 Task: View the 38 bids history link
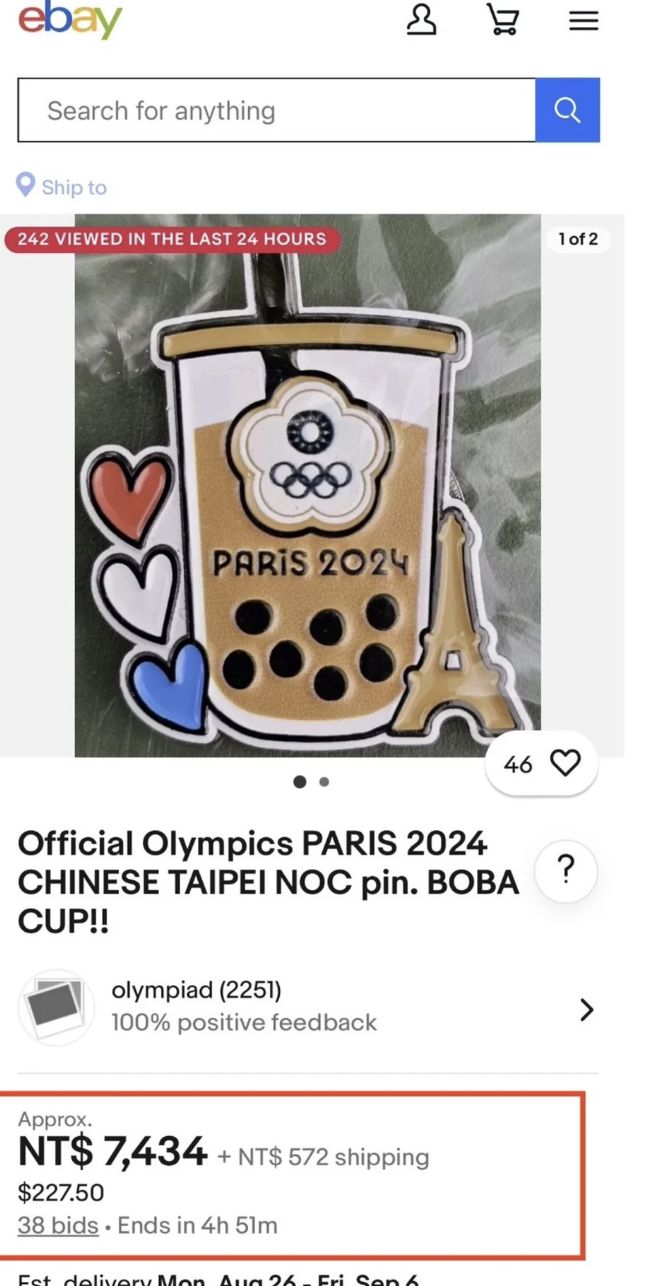[58, 1224]
